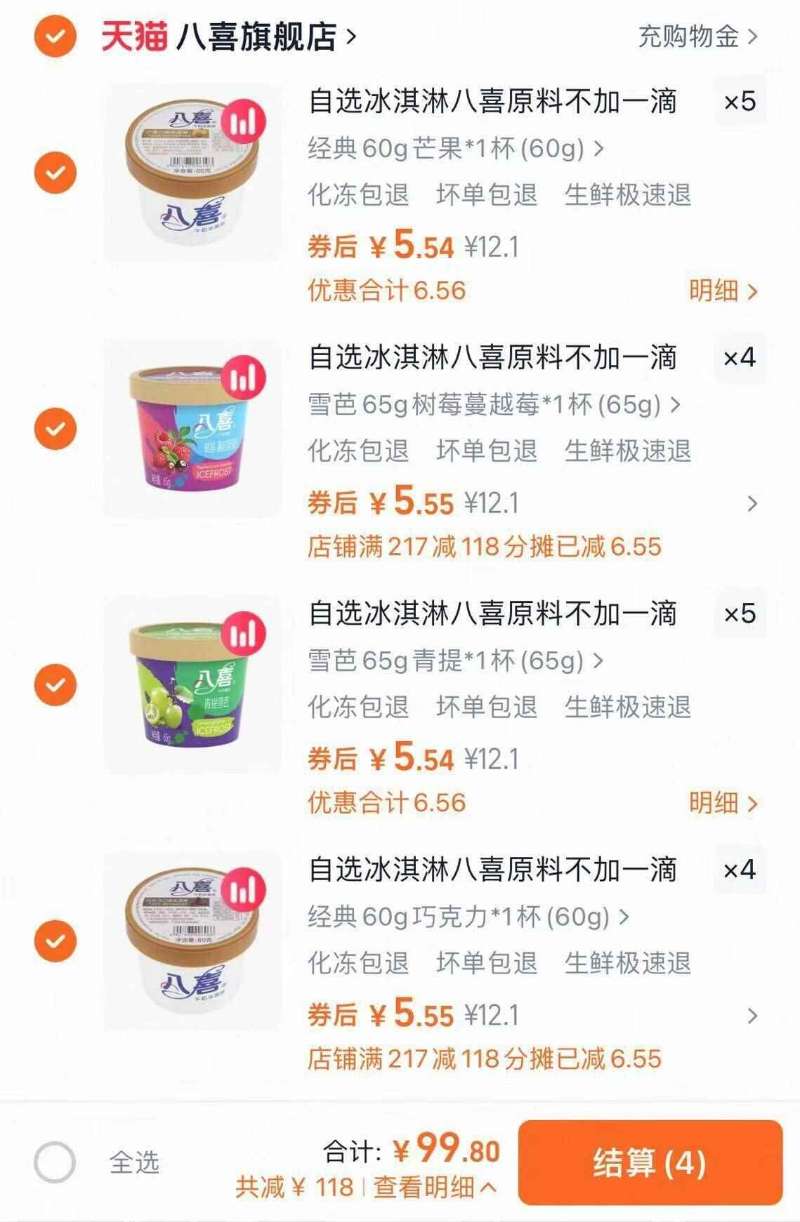Image resolution: width=800 pixels, height=1222 pixels.
Task: Open price trend icon on mango ice cream
Action: [242, 119]
